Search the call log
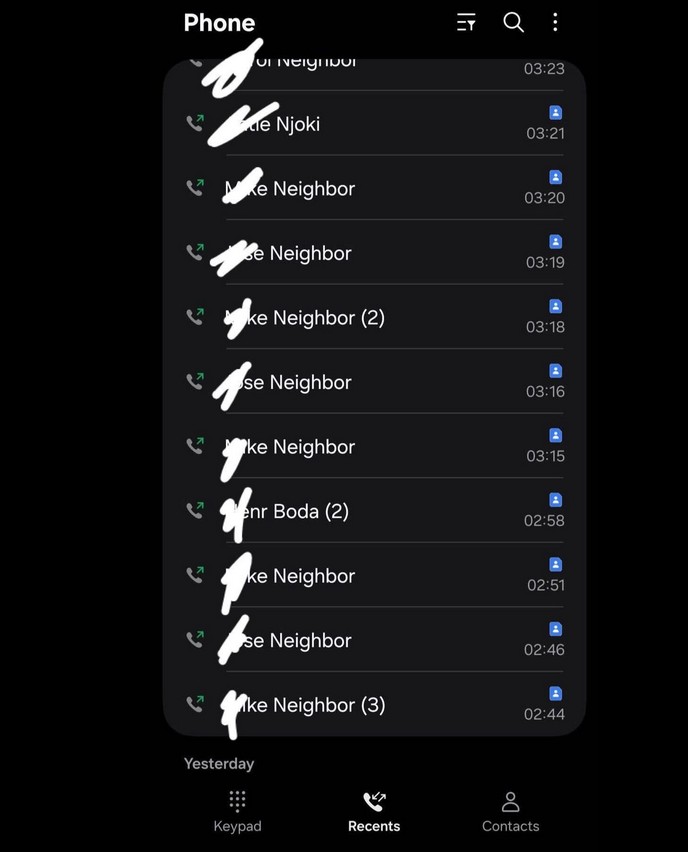This screenshot has height=852, width=688. 513,23
